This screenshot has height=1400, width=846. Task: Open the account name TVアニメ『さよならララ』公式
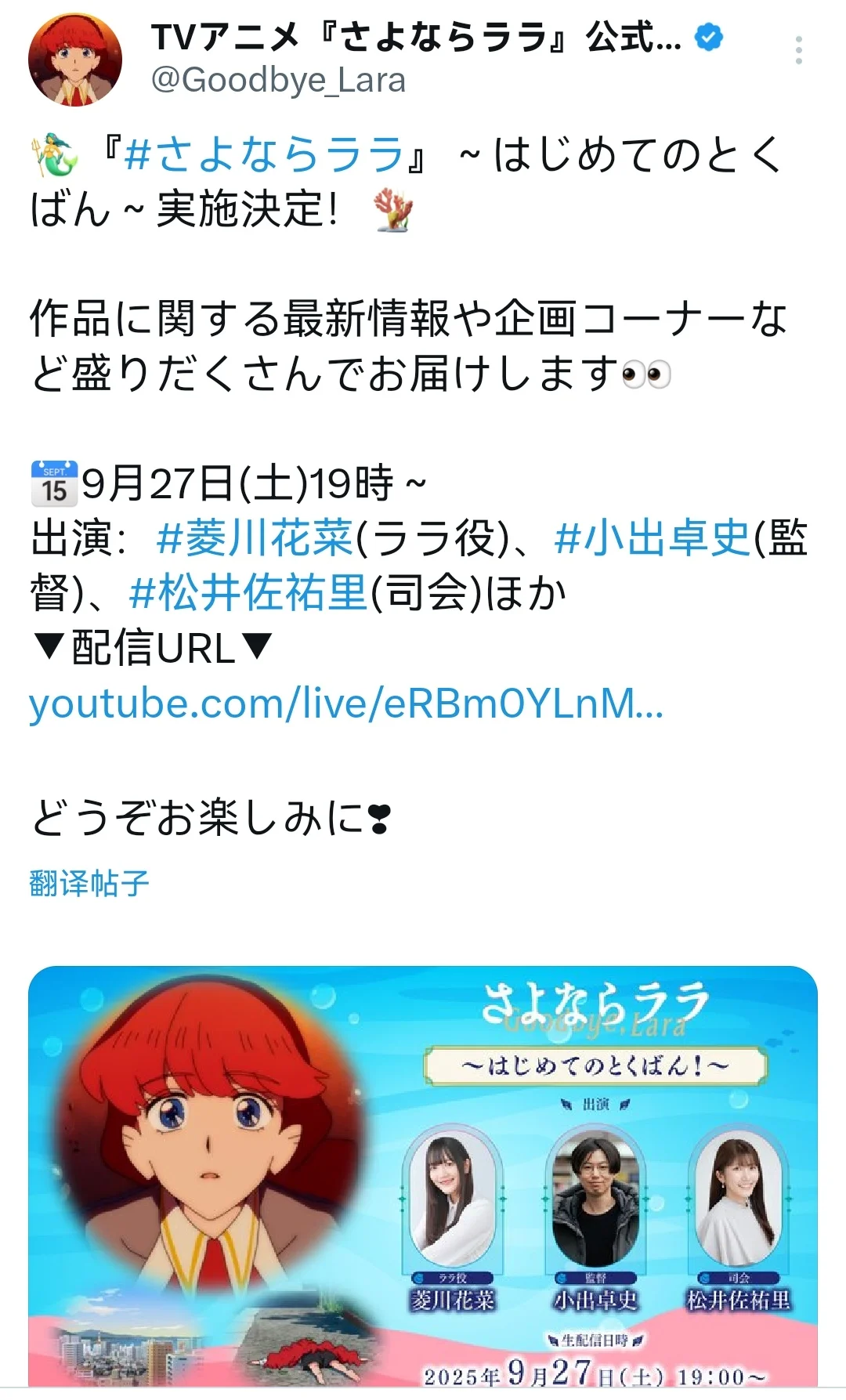pos(415,37)
